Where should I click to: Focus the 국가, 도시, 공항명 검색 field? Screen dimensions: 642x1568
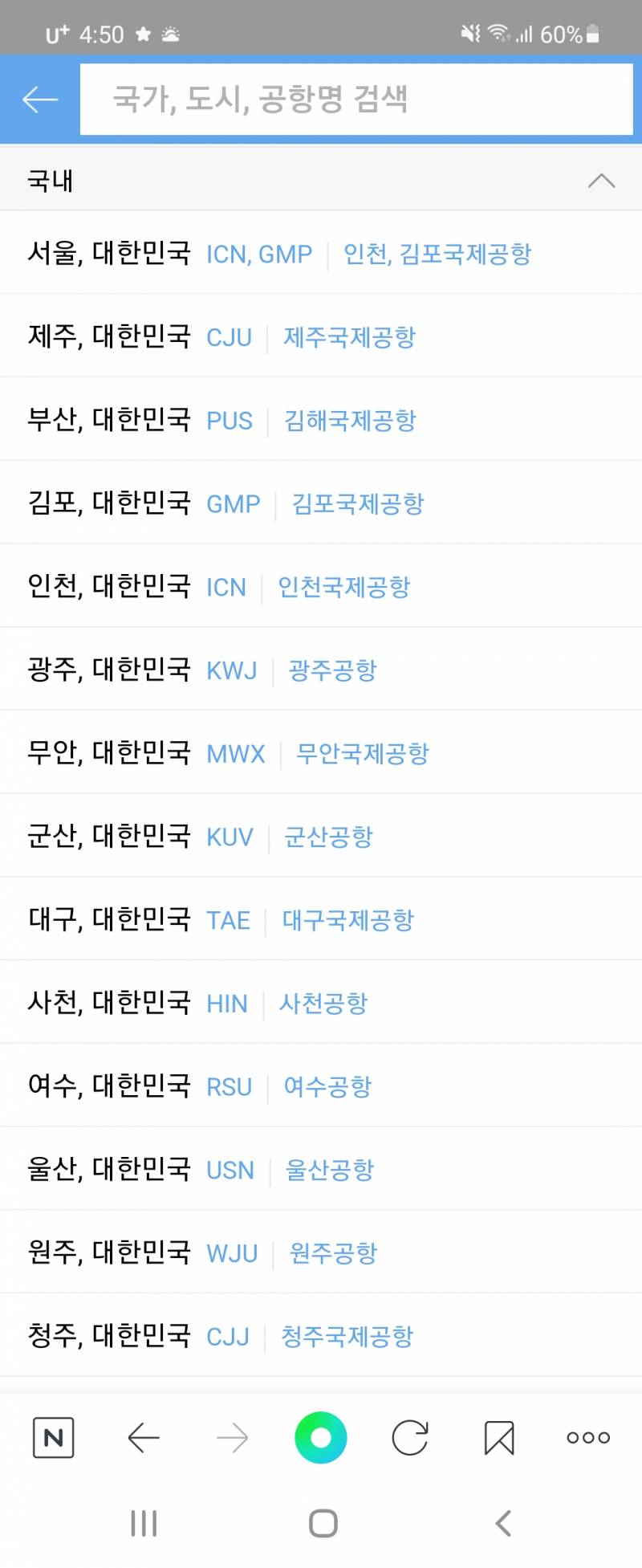pyautogui.click(x=356, y=100)
